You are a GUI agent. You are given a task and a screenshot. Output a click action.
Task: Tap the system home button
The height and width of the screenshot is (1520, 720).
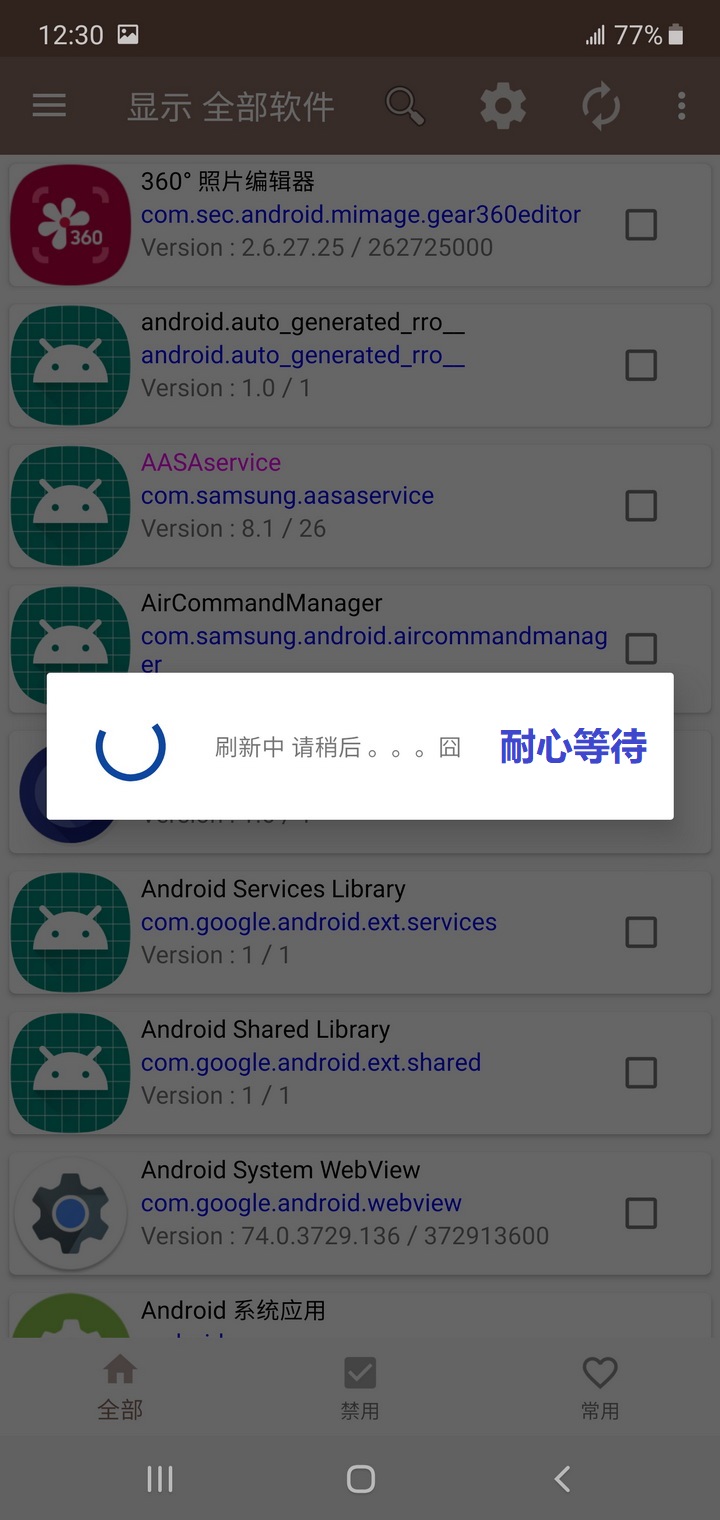[x=360, y=1479]
